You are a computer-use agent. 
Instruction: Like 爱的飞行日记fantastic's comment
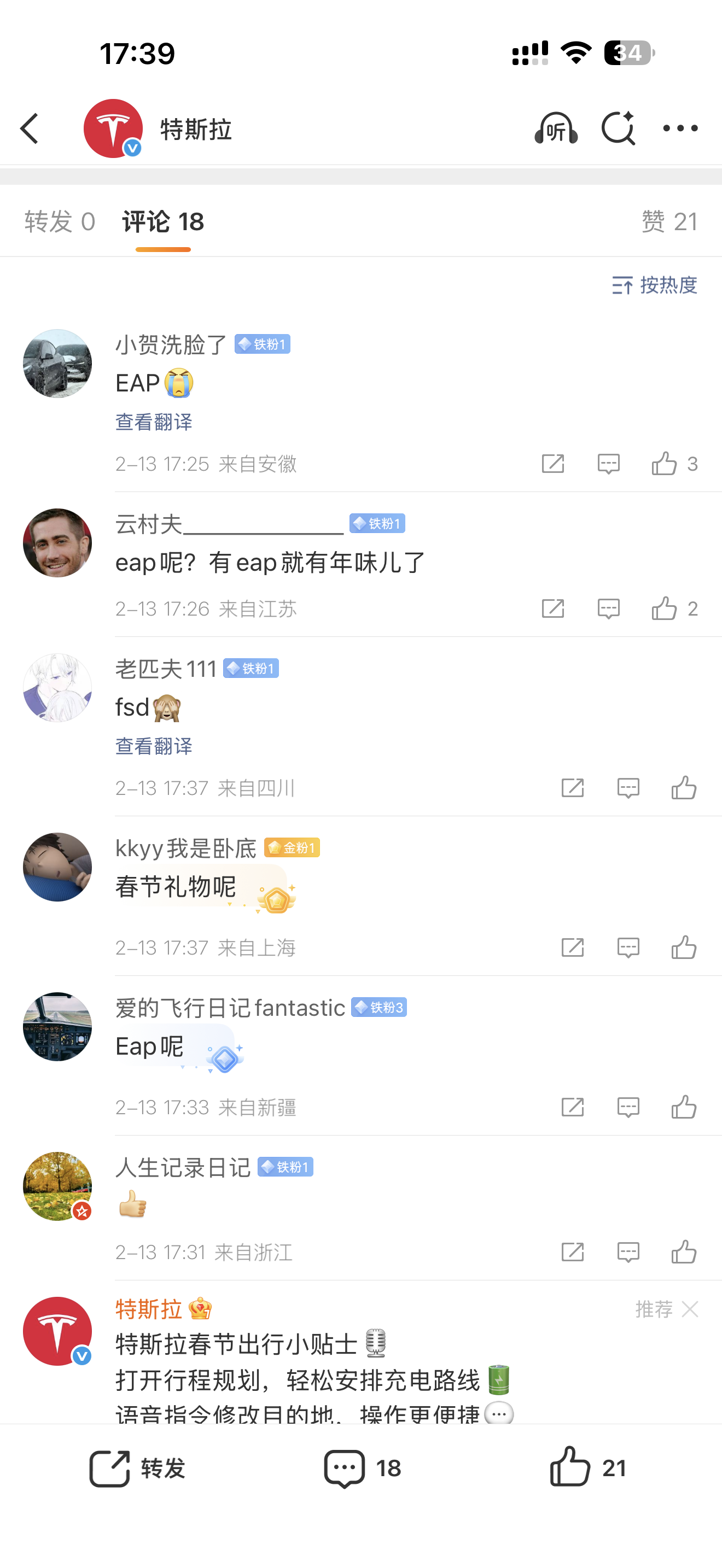pos(685,1108)
